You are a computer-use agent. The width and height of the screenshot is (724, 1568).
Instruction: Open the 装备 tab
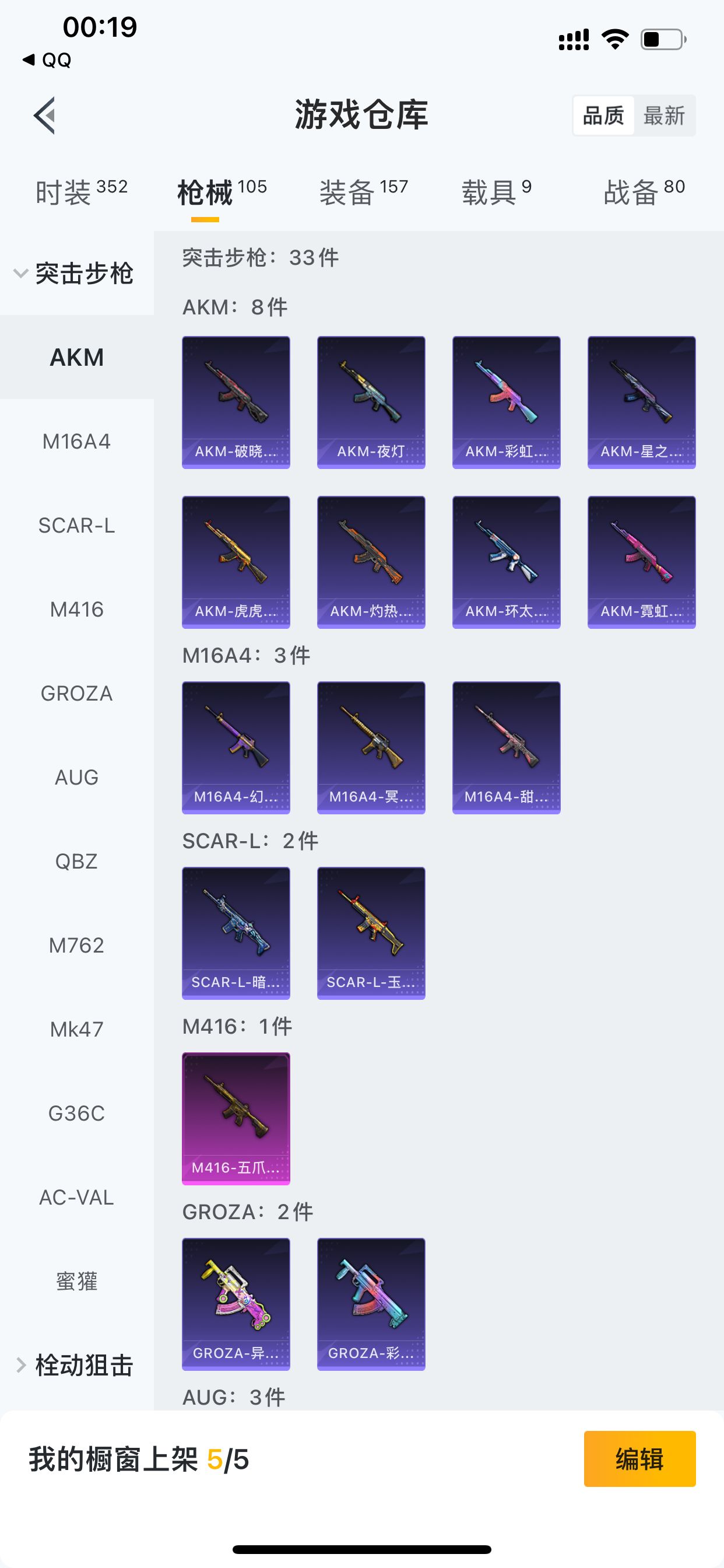click(363, 192)
